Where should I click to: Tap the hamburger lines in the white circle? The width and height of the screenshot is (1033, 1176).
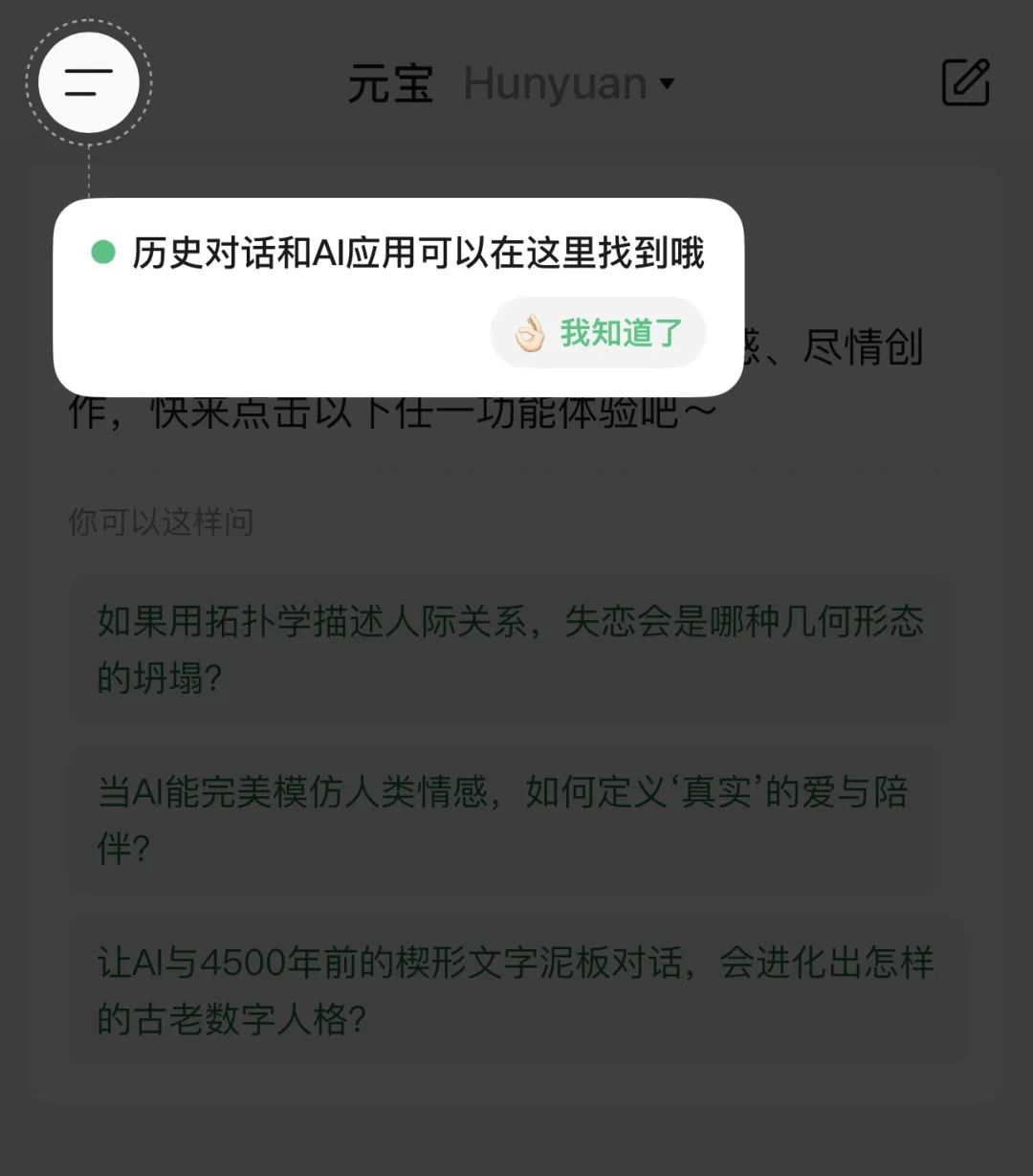88,83
